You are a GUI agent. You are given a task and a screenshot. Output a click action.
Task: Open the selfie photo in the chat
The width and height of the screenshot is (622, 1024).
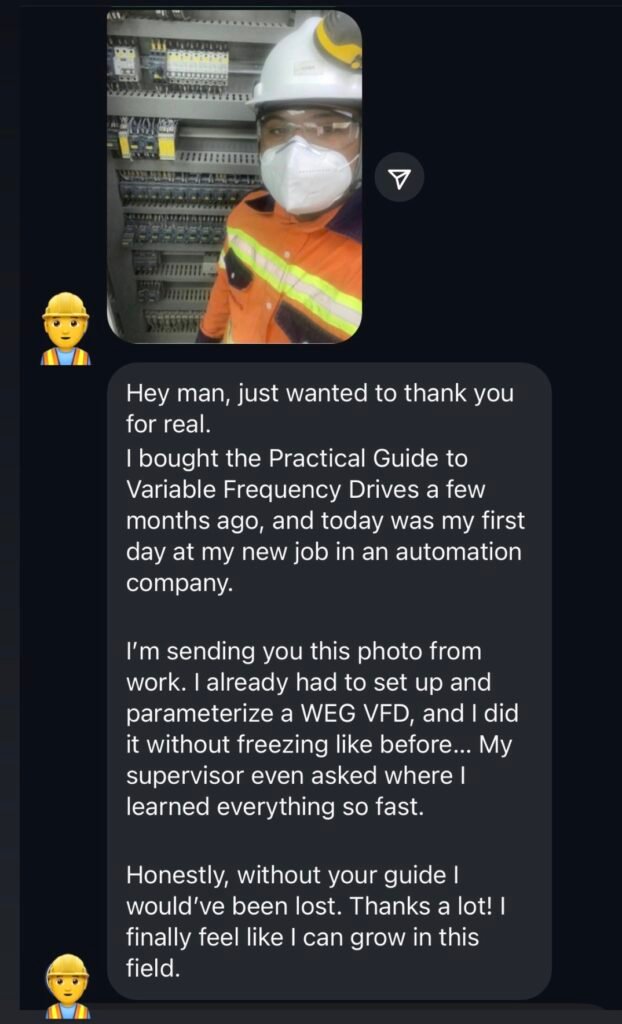pyautogui.click(x=234, y=177)
